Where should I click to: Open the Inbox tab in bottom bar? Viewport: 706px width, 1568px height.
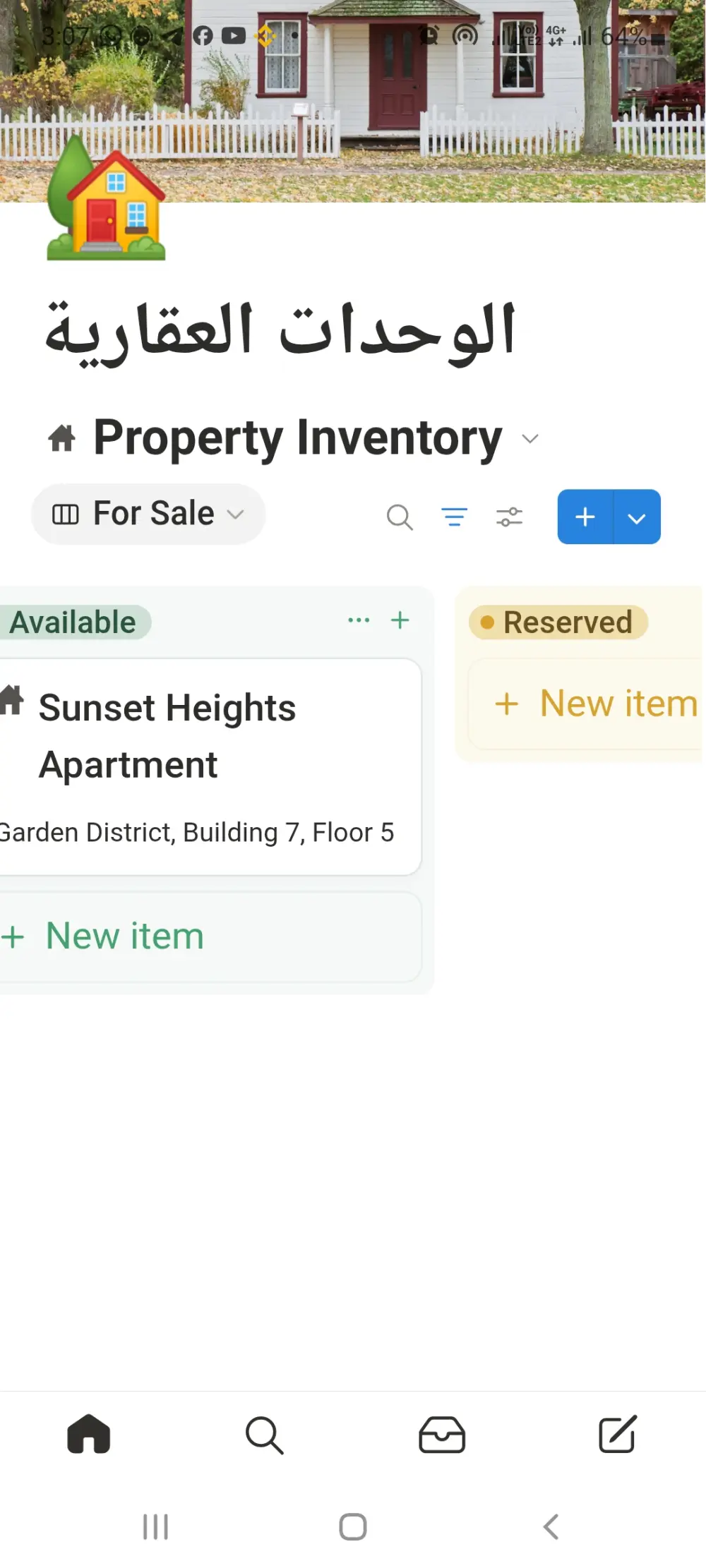coord(442,1434)
